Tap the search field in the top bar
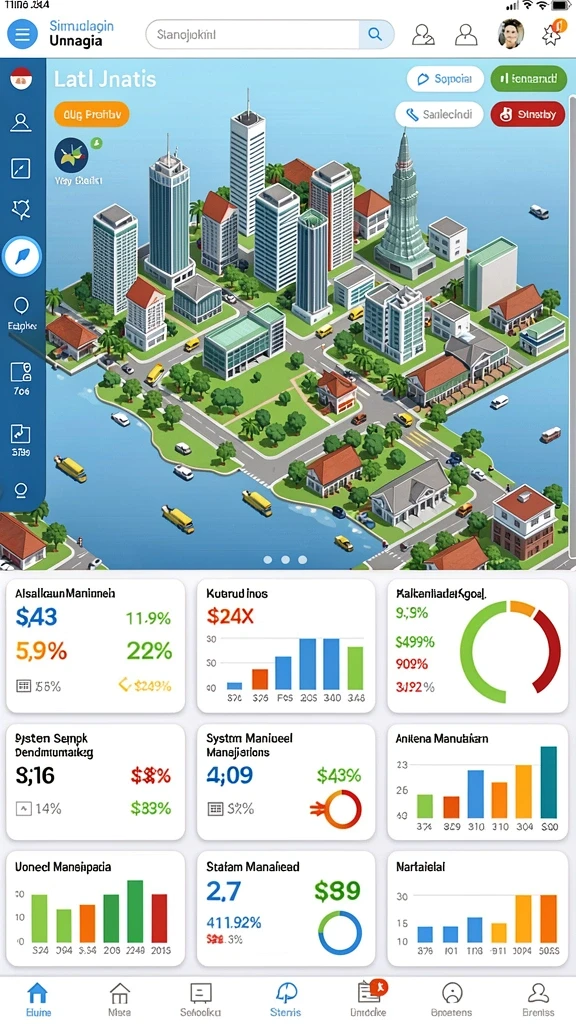Image resolution: width=576 pixels, height=1024 pixels. pos(253,34)
